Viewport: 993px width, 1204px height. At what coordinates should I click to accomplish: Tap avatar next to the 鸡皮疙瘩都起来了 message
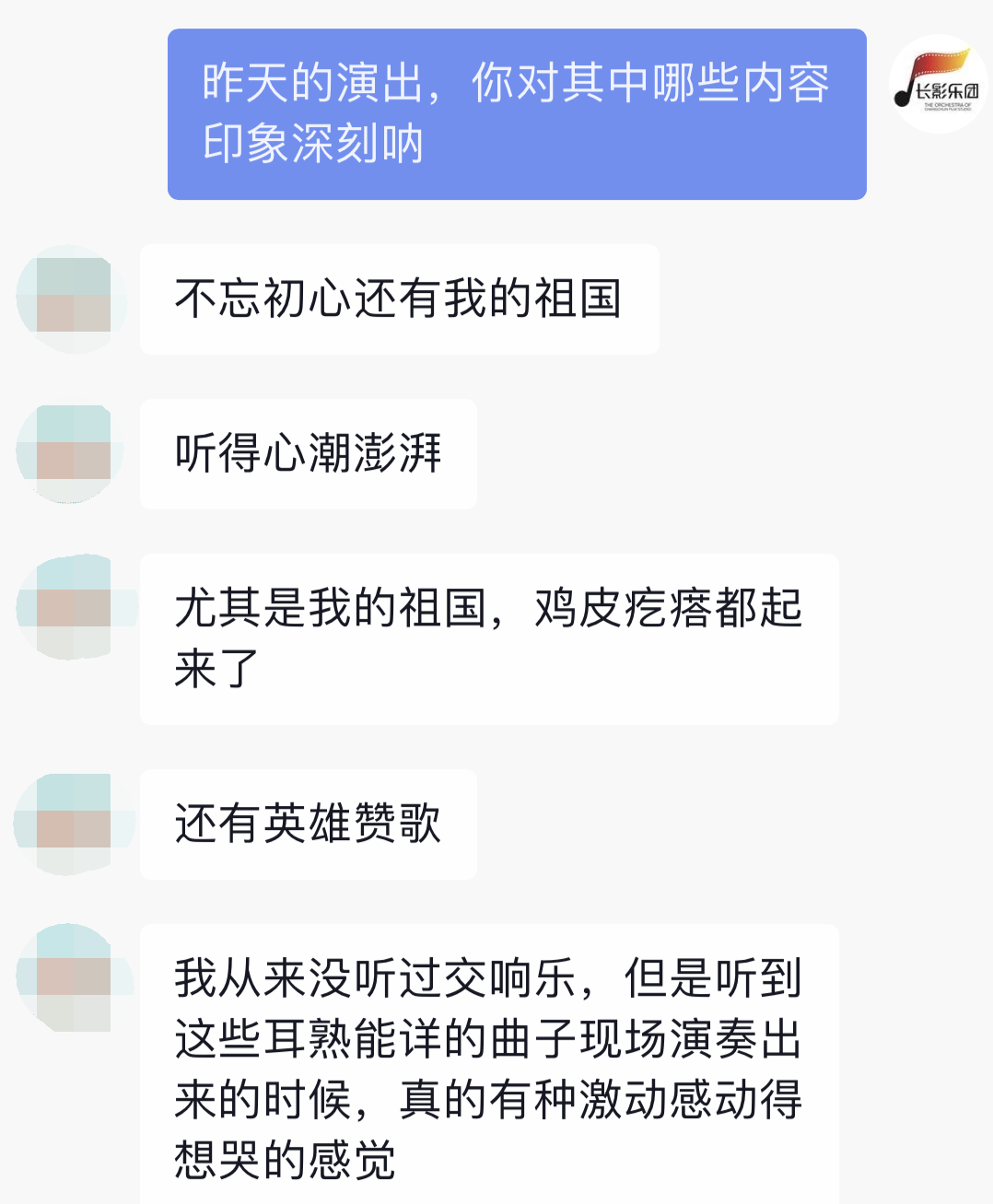[71, 608]
